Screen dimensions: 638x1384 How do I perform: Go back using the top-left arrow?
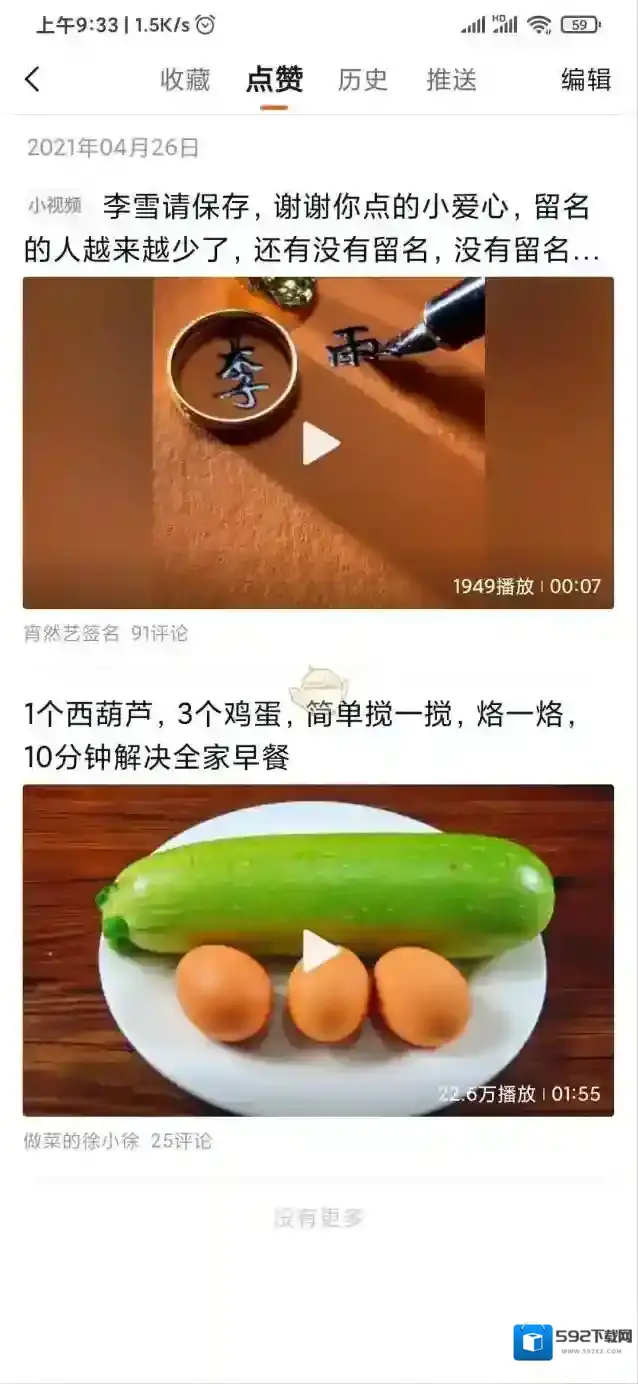[x=33, y=80]
